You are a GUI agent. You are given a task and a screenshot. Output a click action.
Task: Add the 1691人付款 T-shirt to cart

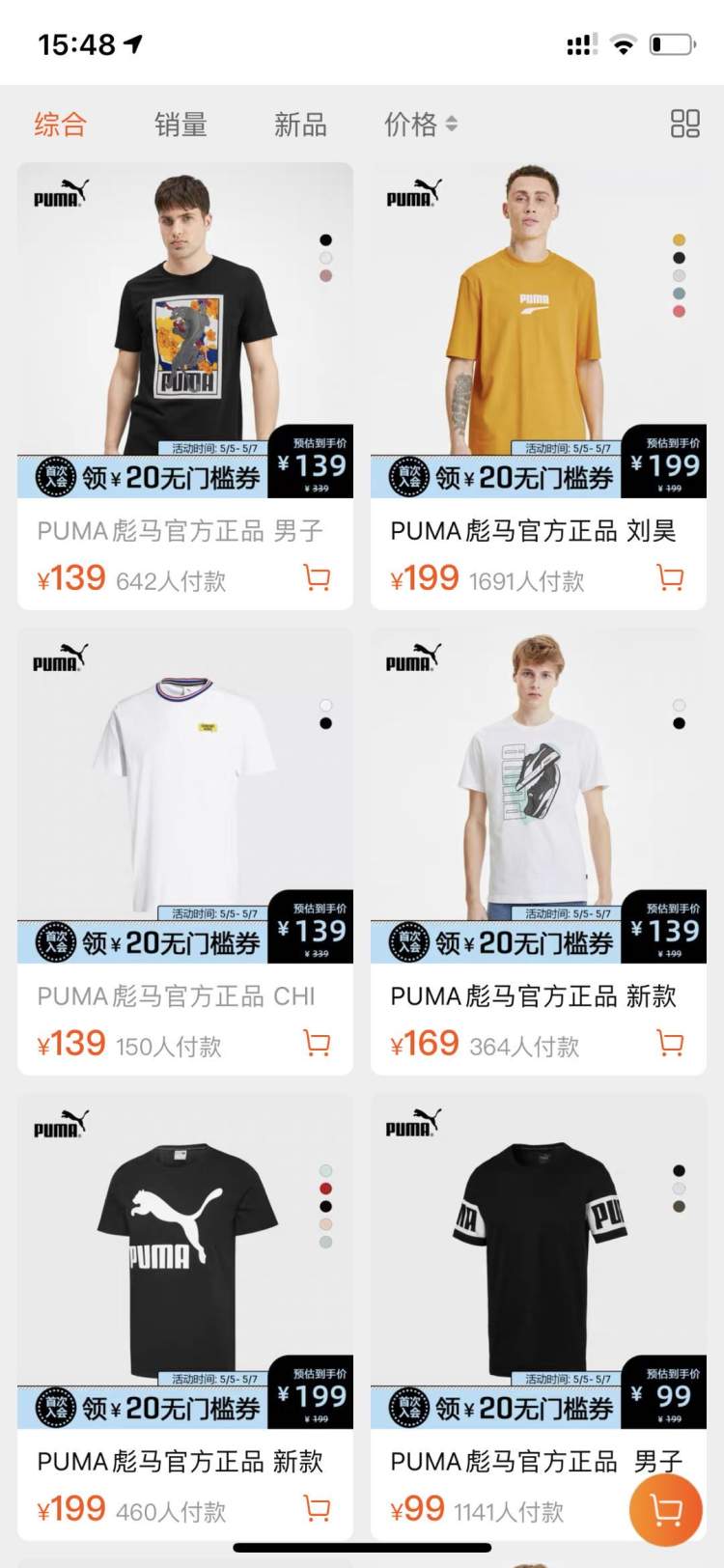(670, 578)
